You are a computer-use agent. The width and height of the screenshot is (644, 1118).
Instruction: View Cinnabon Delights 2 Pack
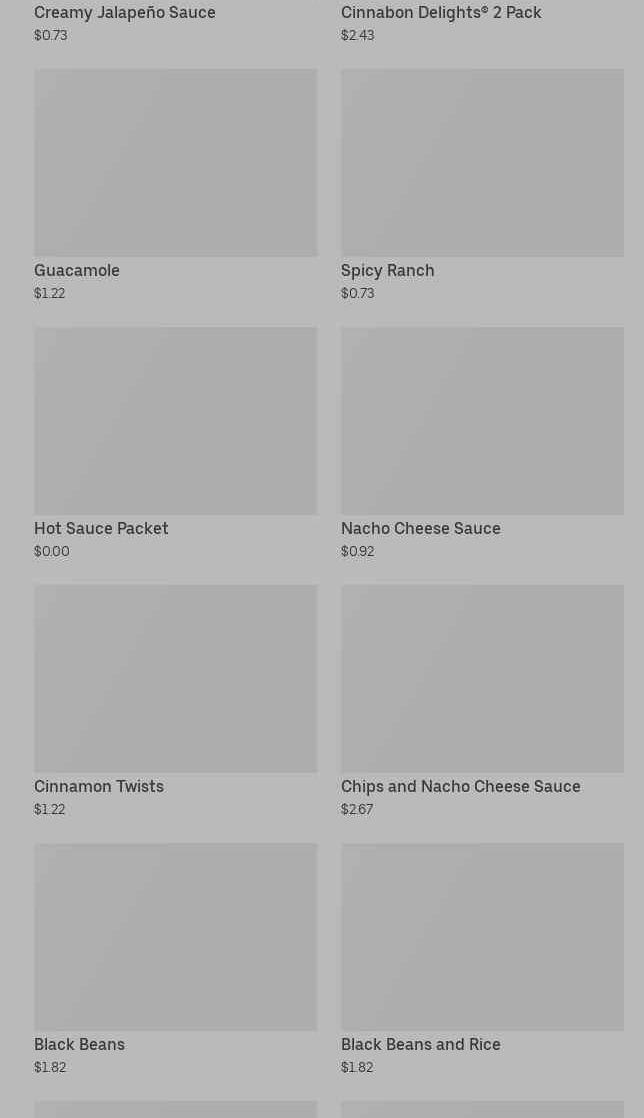[441, 13]
